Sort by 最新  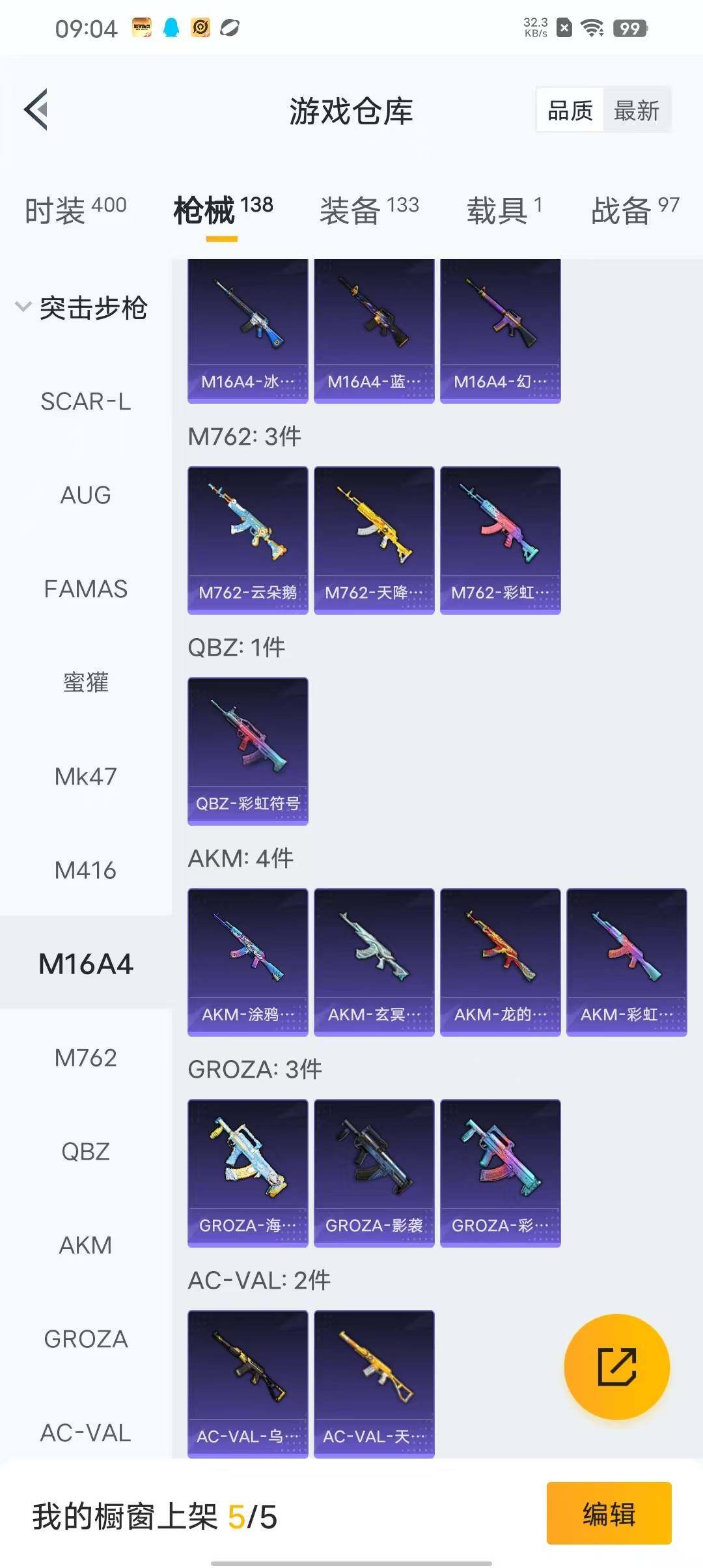click(636, 110)
